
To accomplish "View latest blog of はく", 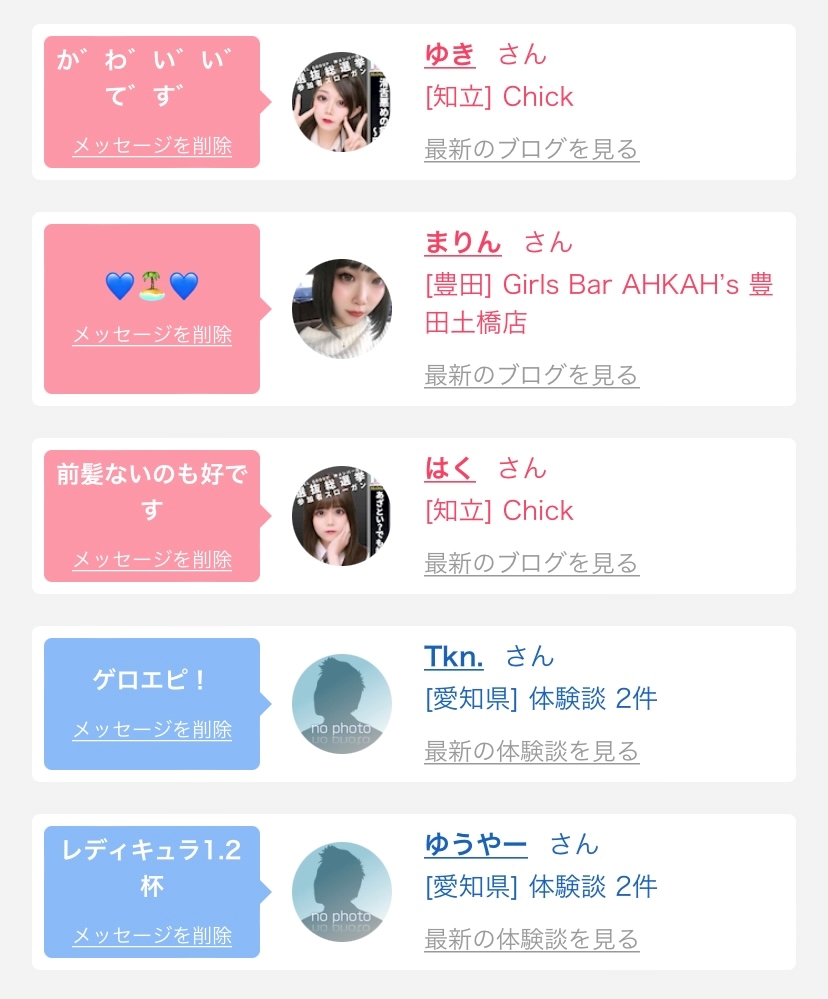I will (x=531, y=564).
